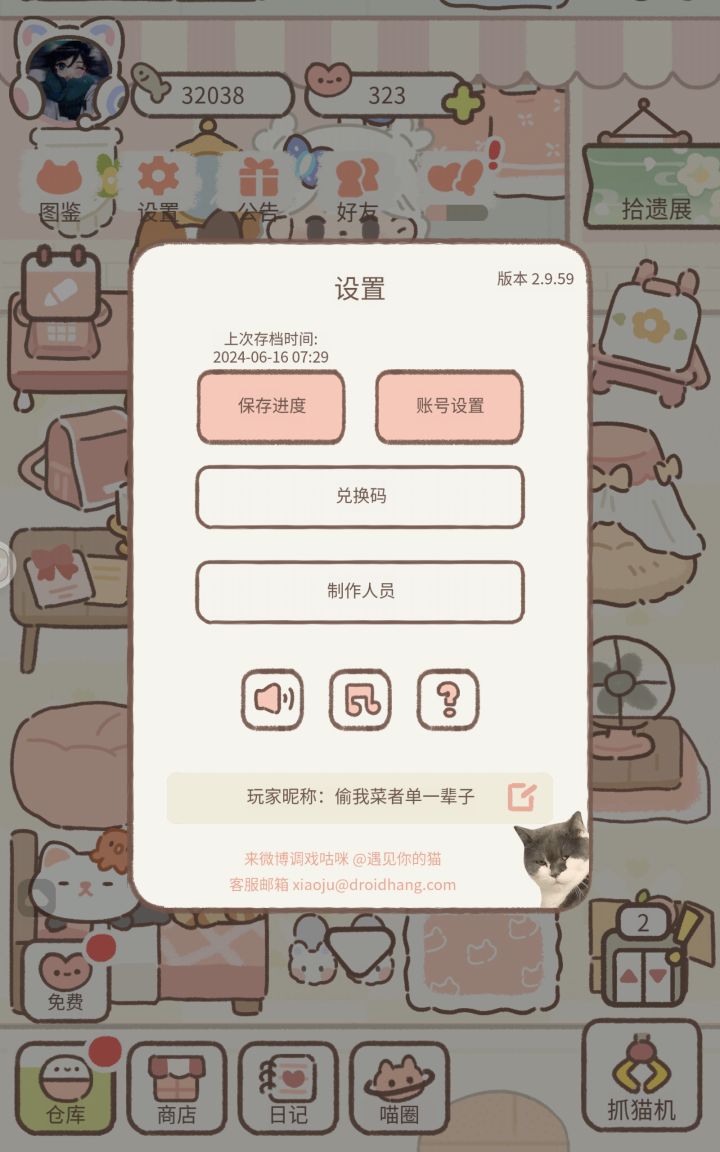Toggle the background music off
The height and width of the screenshot is (1152, 720).
pyautogui.click(x=360, y=700)
